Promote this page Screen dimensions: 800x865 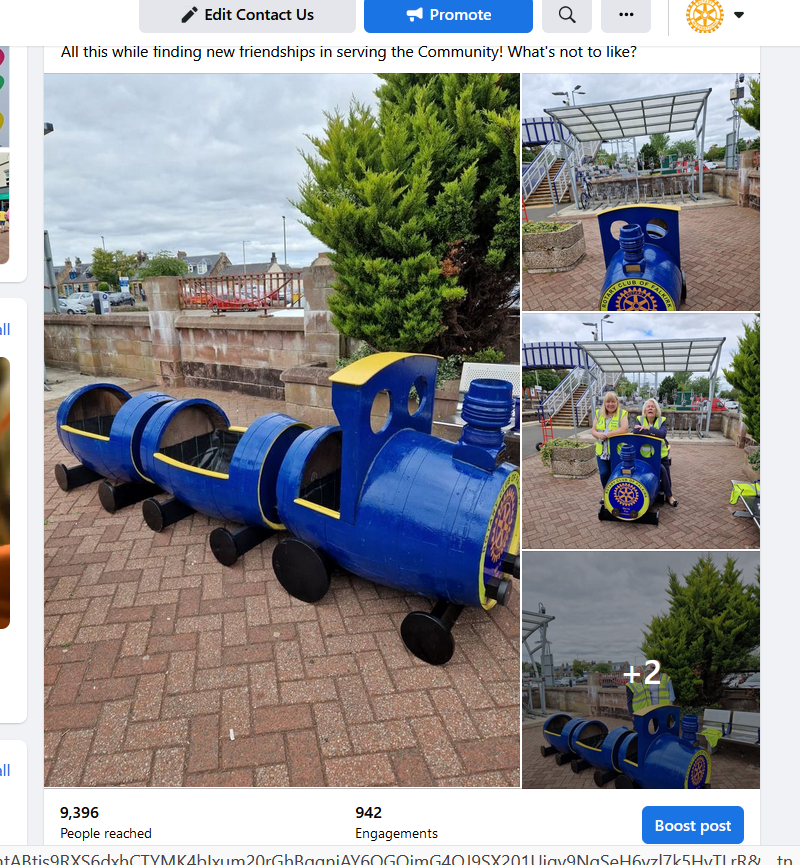[x=448, y=15]
